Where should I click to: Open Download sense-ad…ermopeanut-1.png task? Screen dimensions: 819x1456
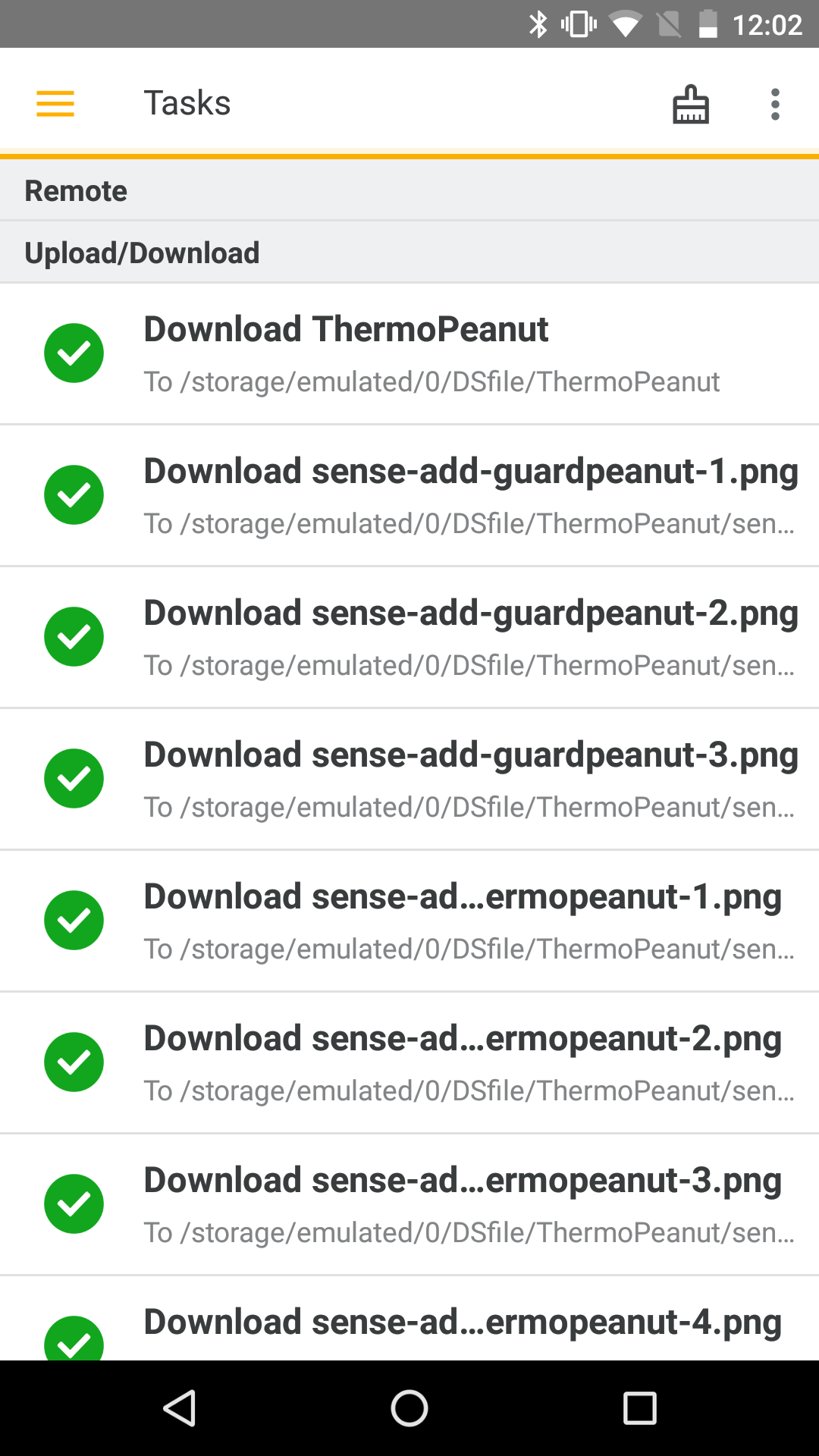409,921
